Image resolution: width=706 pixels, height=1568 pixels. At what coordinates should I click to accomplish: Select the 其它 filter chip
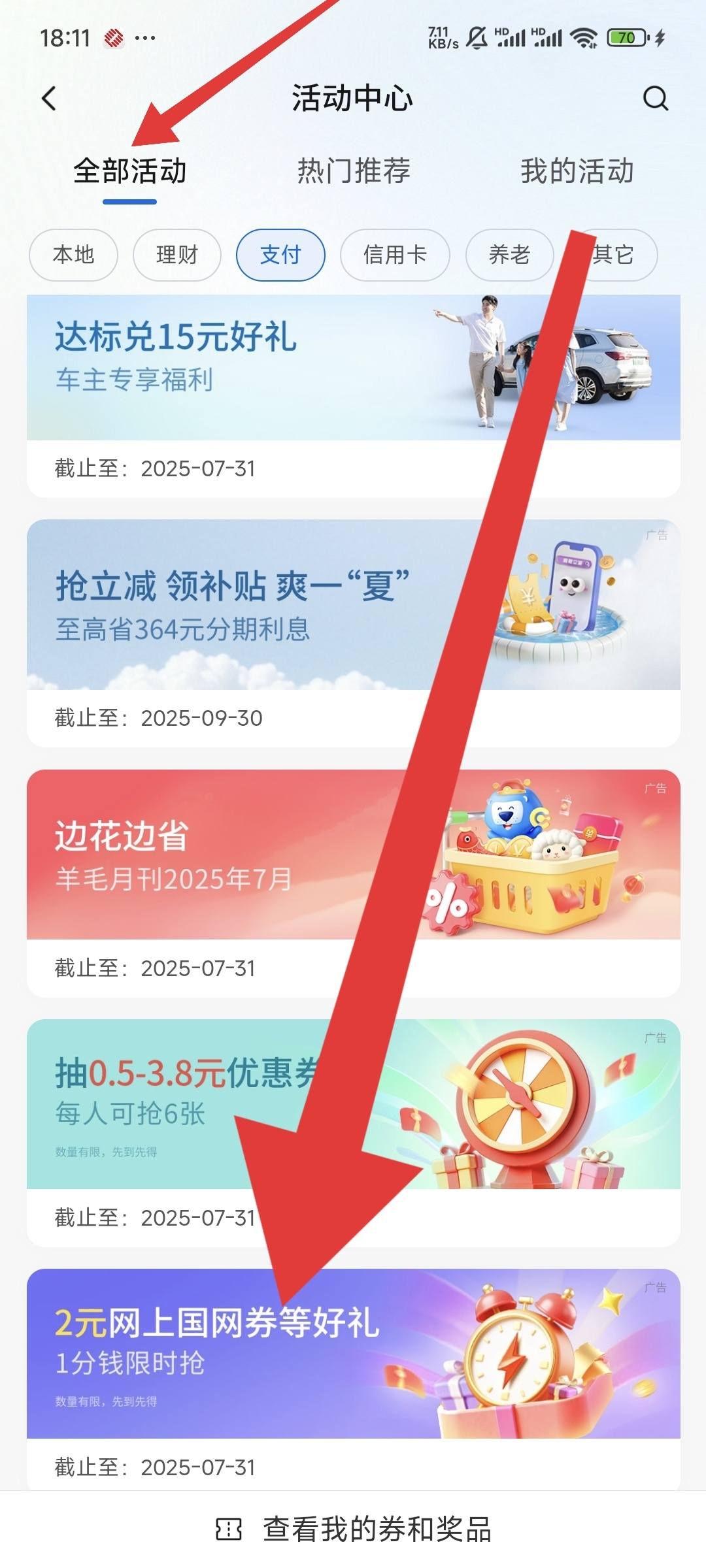coord(618,255)
